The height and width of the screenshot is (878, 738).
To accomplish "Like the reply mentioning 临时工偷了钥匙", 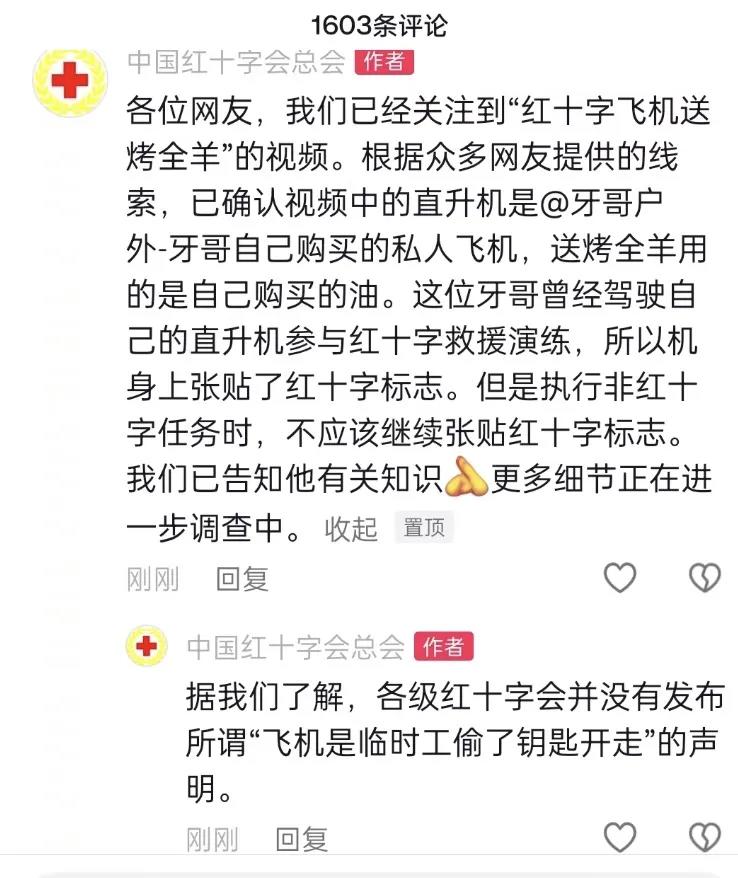I will tap(620, 838).
